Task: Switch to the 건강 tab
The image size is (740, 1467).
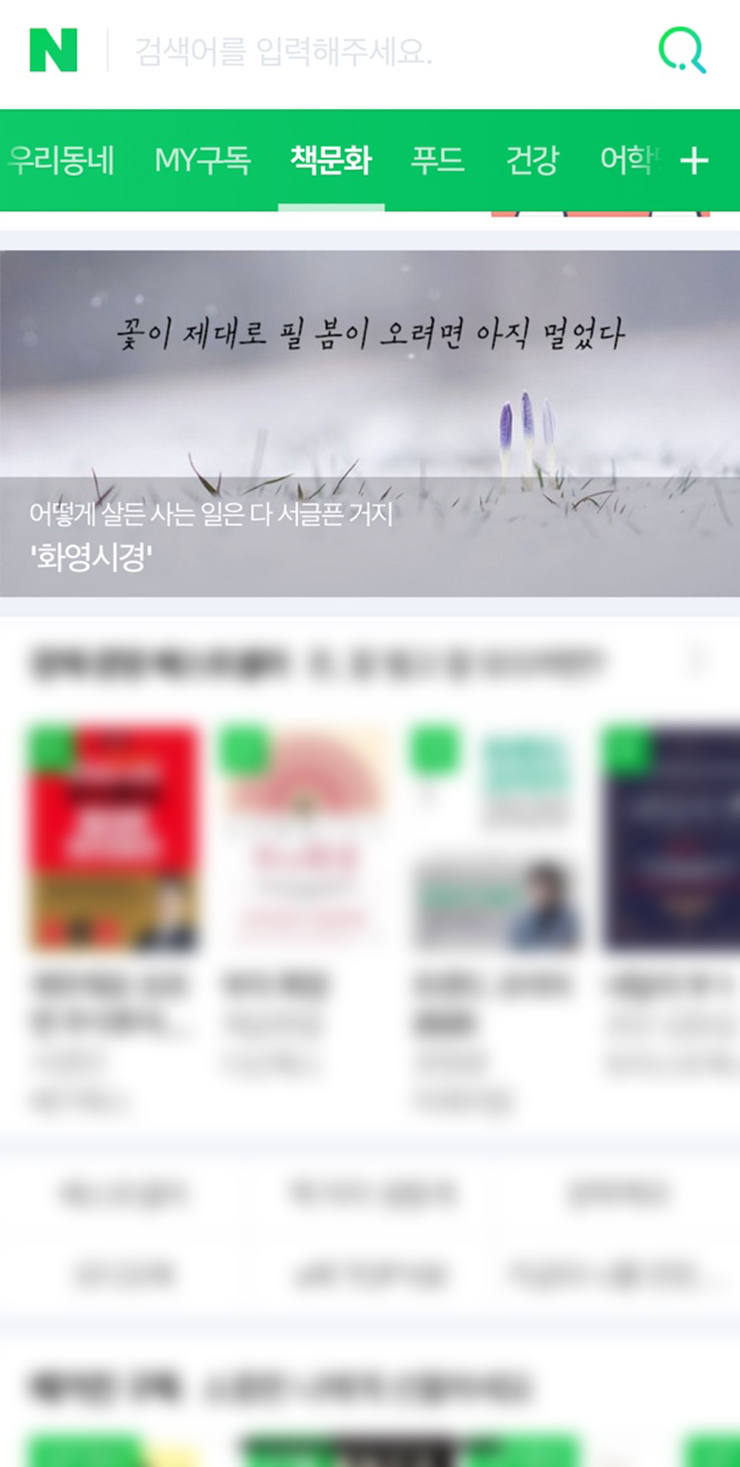Action: (x=532, y=160)
